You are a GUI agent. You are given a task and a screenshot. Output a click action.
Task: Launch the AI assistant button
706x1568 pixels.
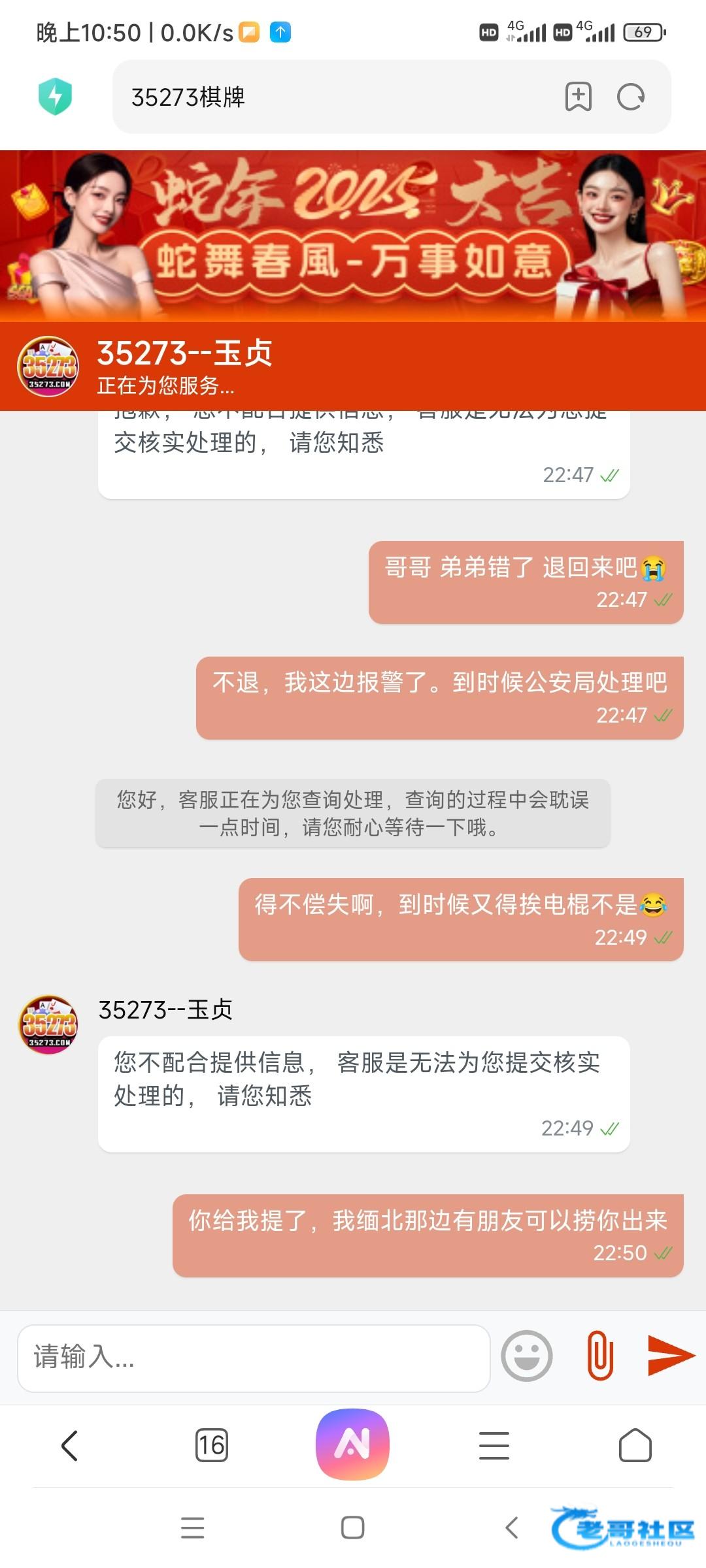coord(353,1444)
